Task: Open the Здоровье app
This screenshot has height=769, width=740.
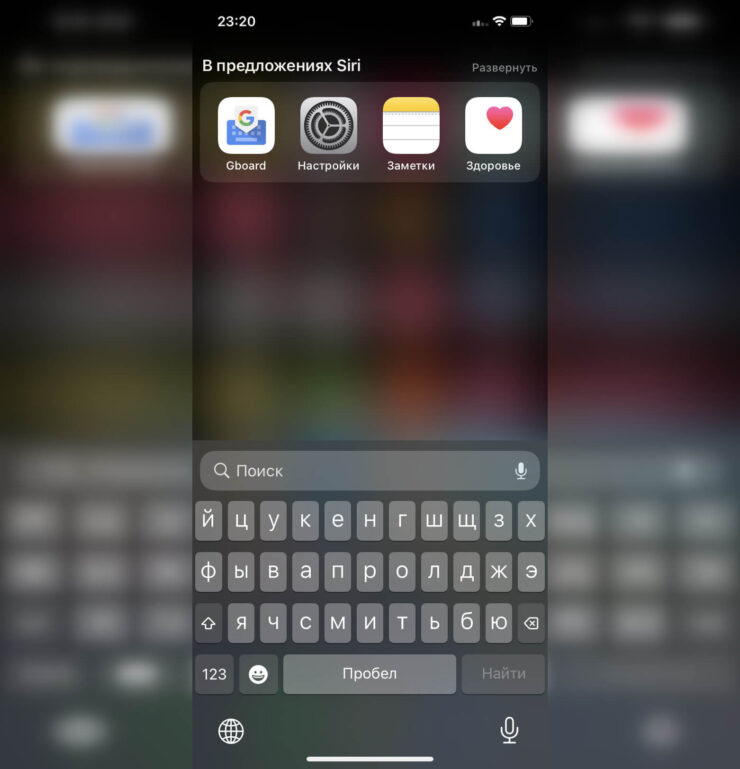Action: coord(493,126)
